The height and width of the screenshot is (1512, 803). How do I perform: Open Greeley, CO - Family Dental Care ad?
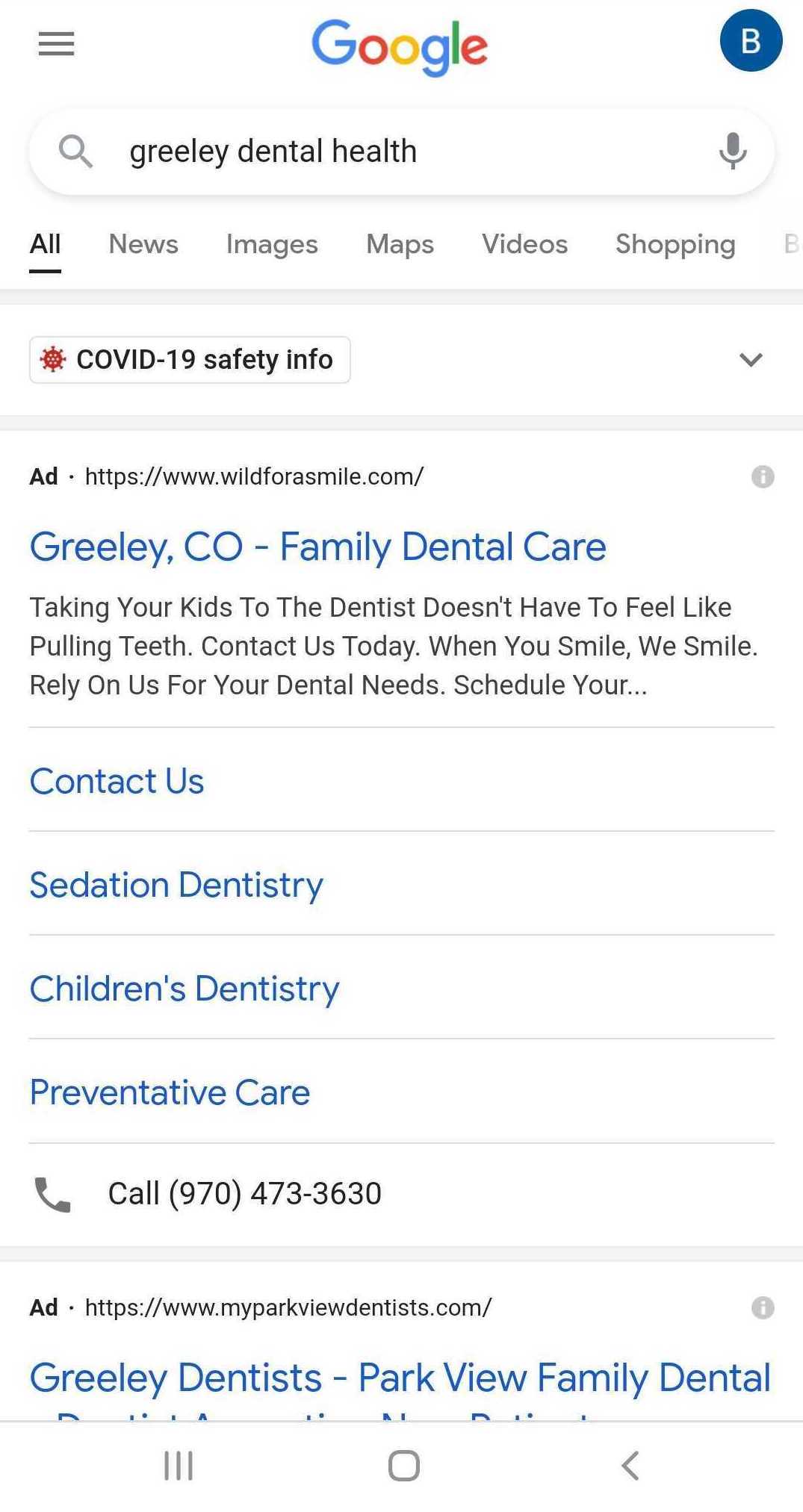pos(317,547)
